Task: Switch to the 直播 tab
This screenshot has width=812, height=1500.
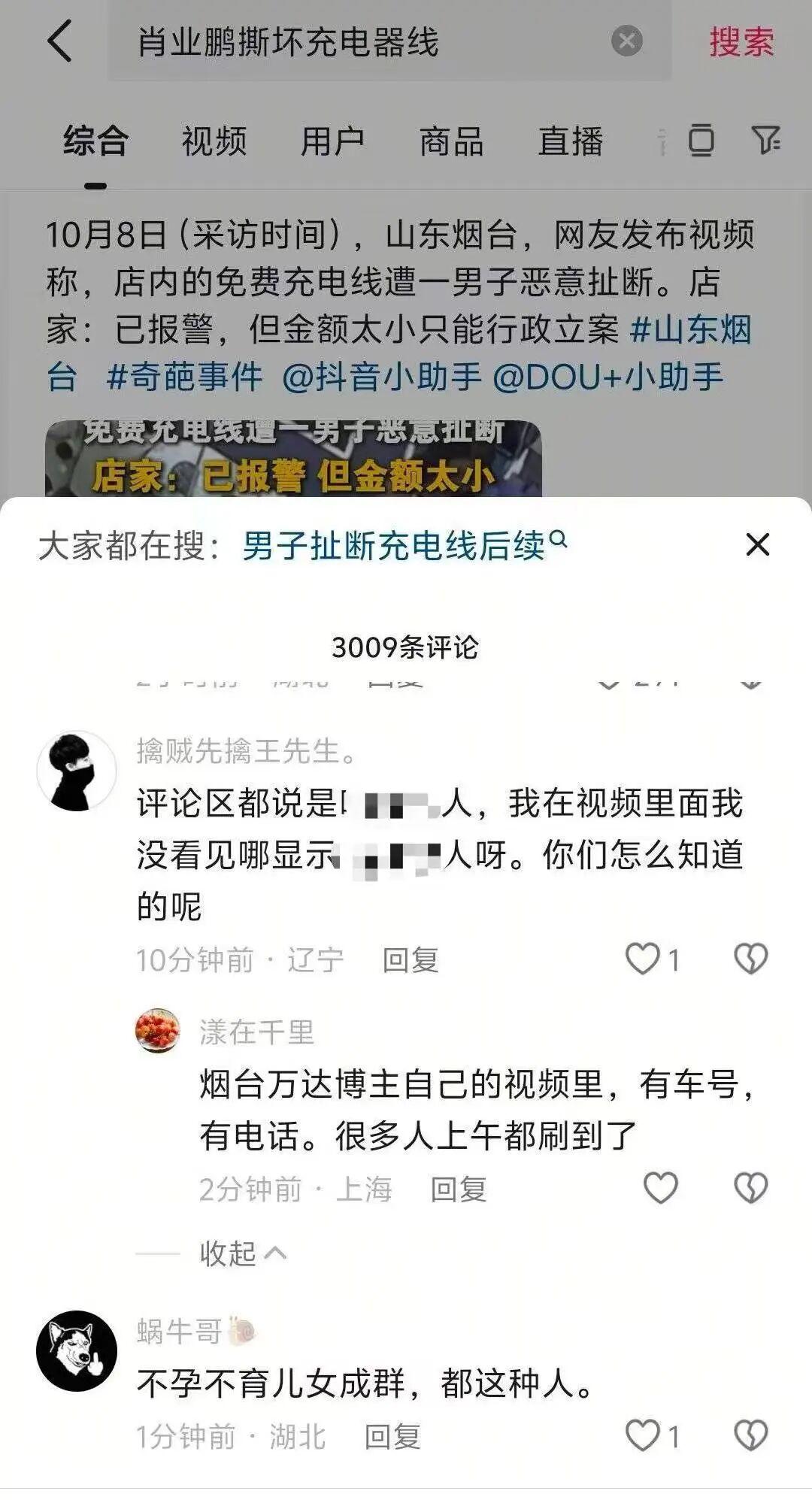Action: click(570, 141)
